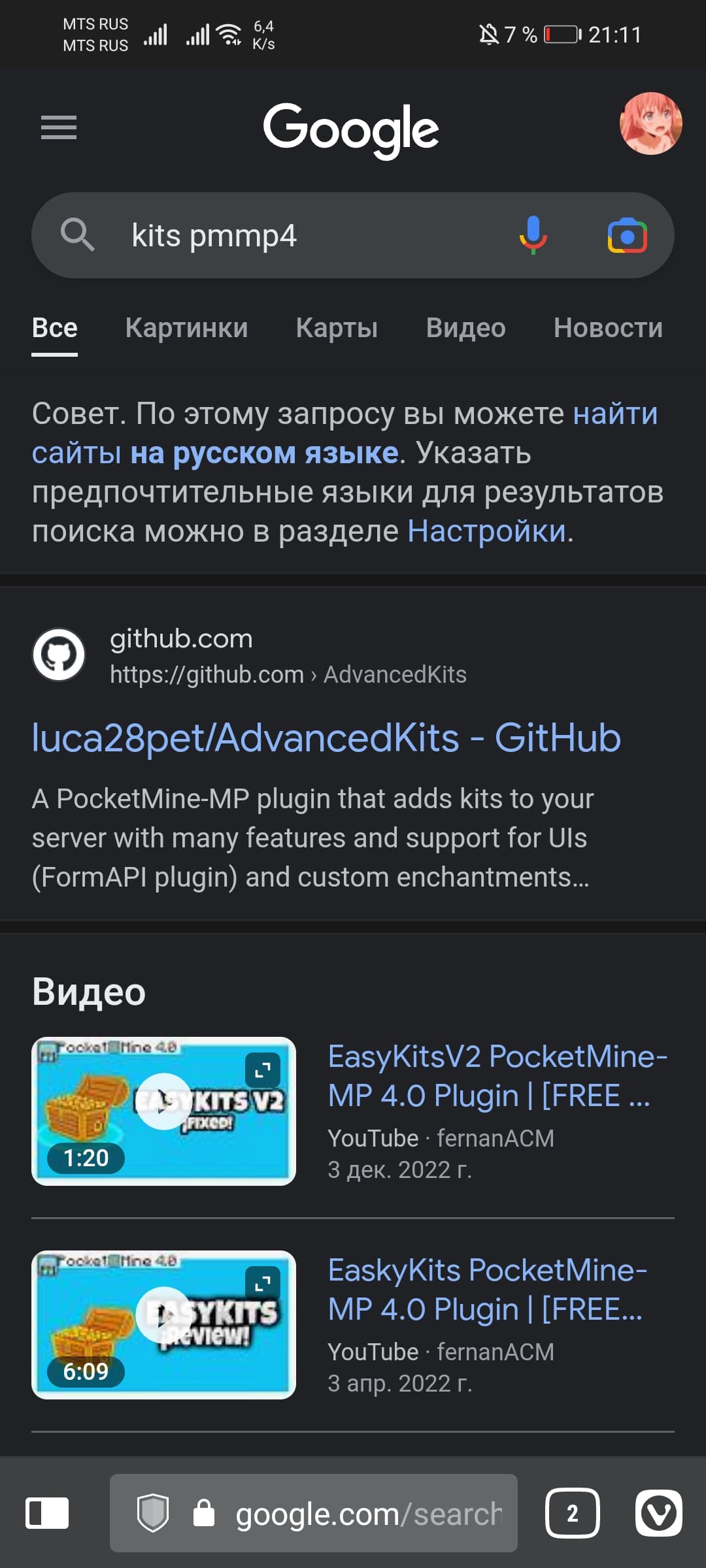
Task: Toggle the browser side panel button
Action: tap(47, 1513)
